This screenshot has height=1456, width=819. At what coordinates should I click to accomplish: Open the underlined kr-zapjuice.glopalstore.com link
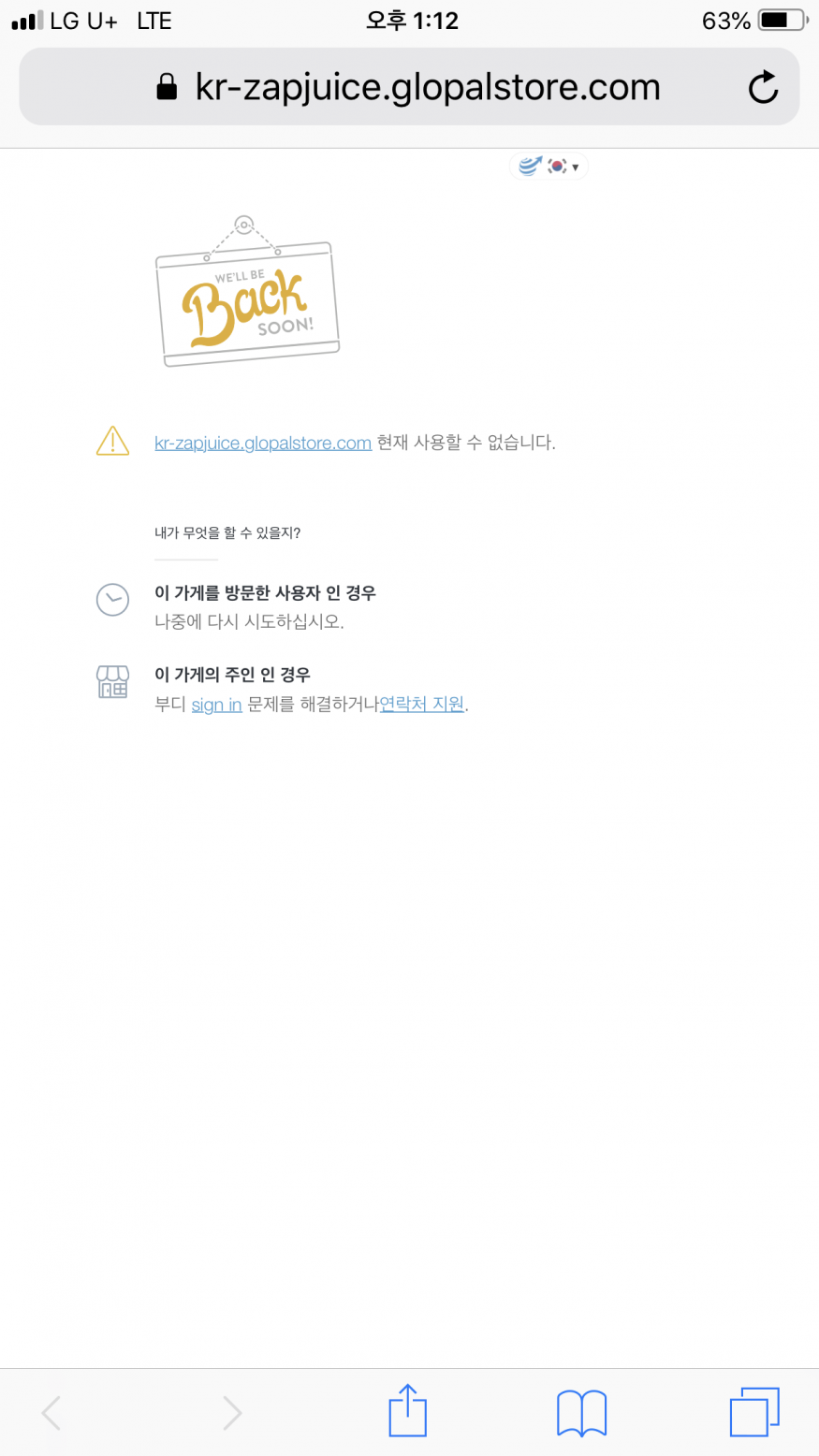pyautogui.click(x=263, y=443)
